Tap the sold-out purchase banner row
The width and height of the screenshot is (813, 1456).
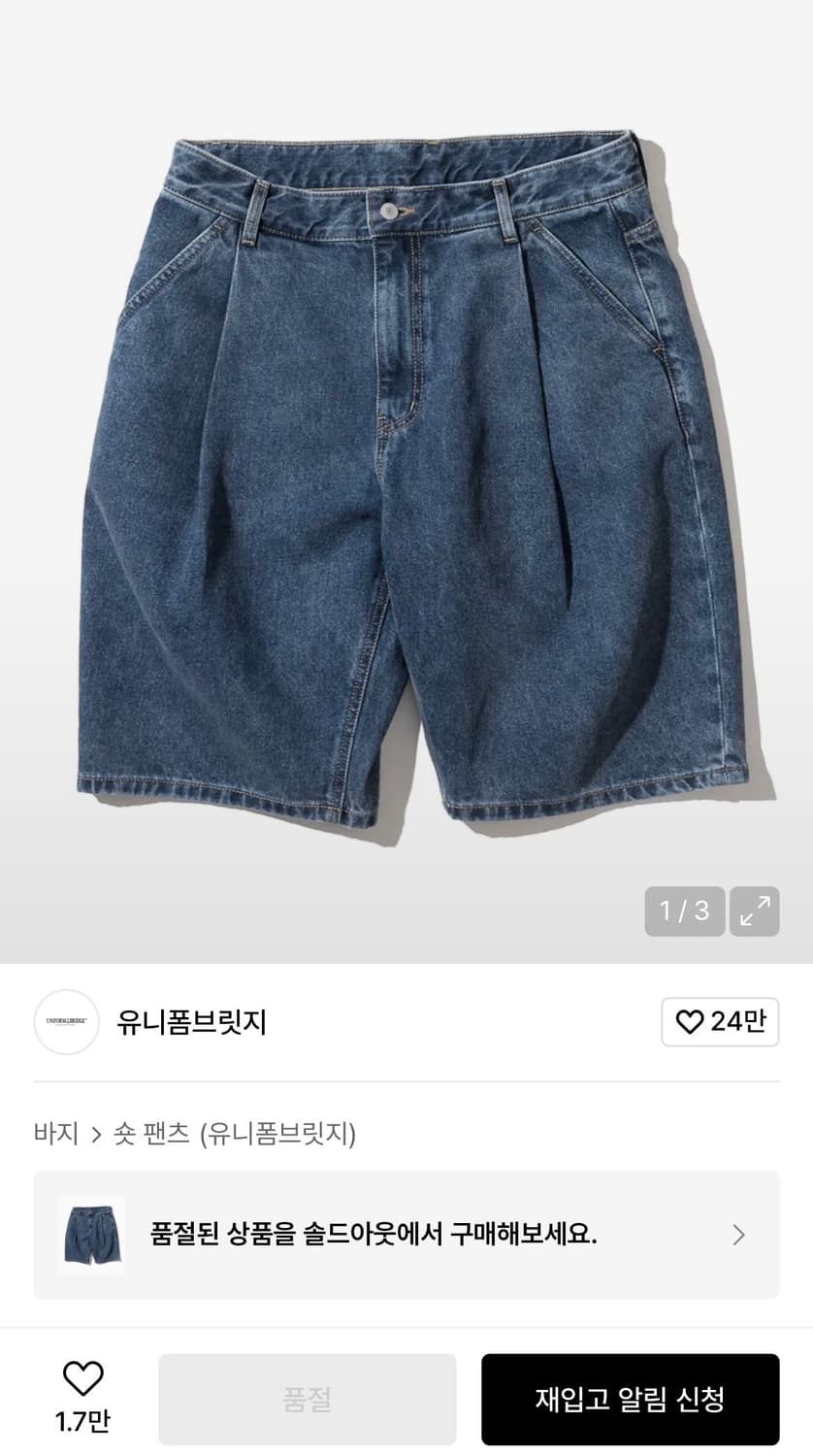point(406,1235)
